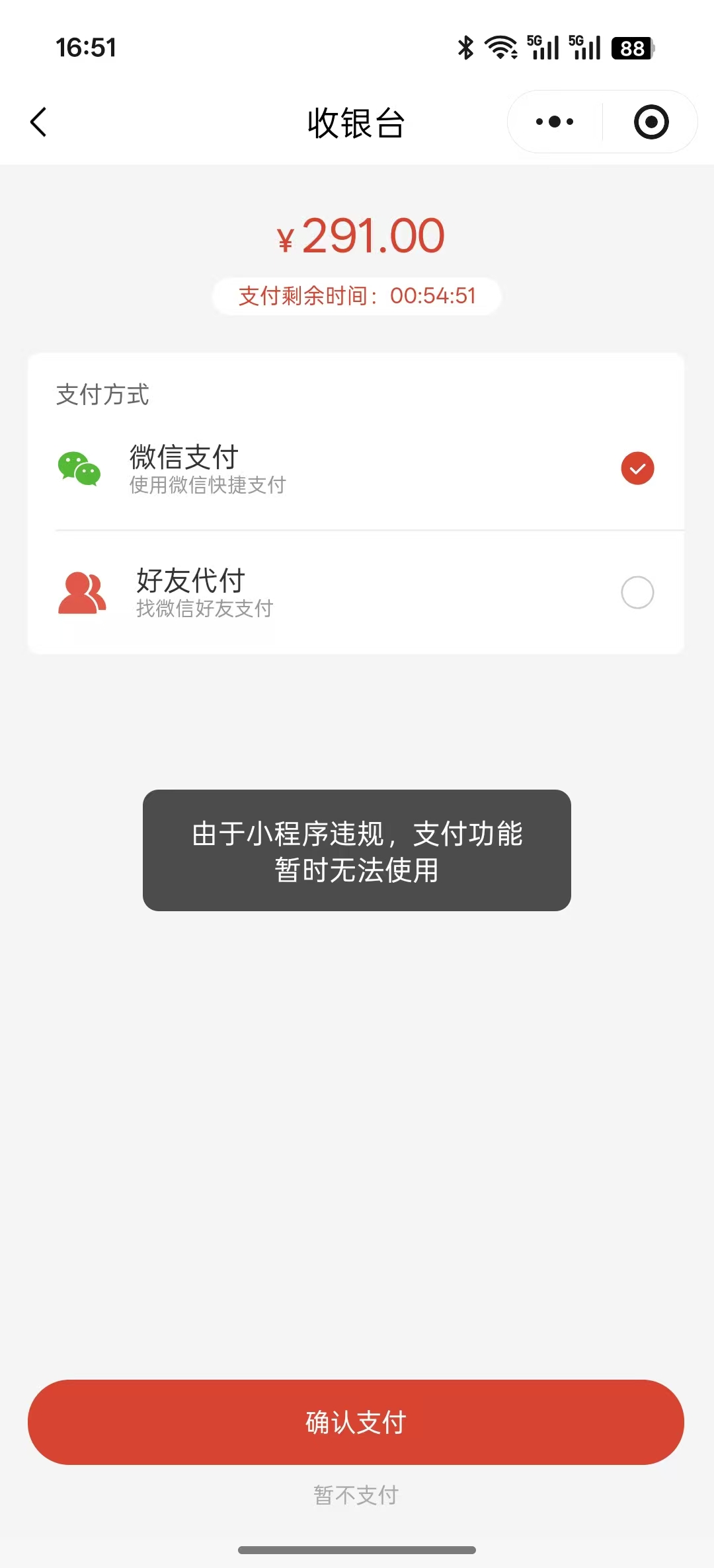The height and width of the screenshot is (1568, 714).
Task: Uncheck the selected WeChat Pay checkmark
Action: click(x=637, y=468)
